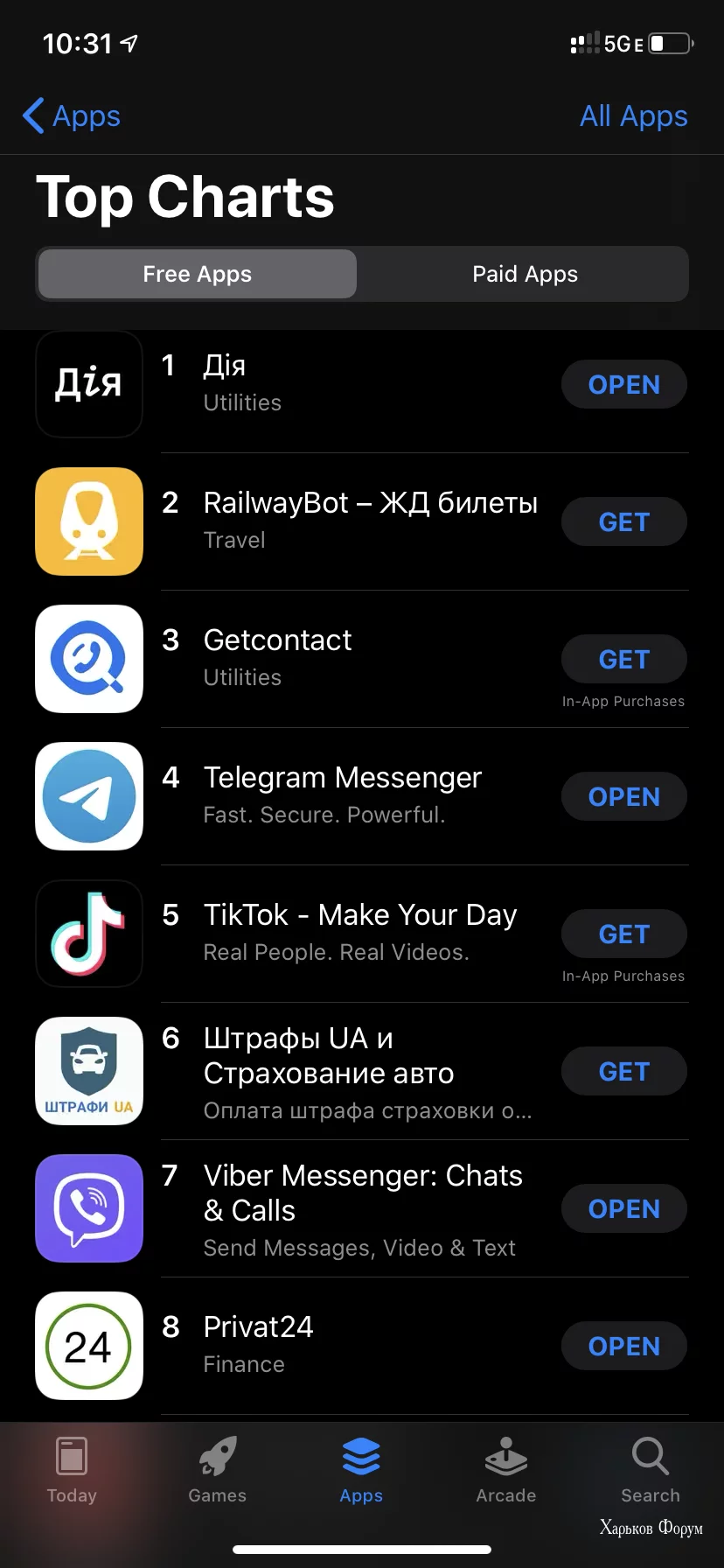Select the Apps tab in the bottom bar

coord(361,1470)
